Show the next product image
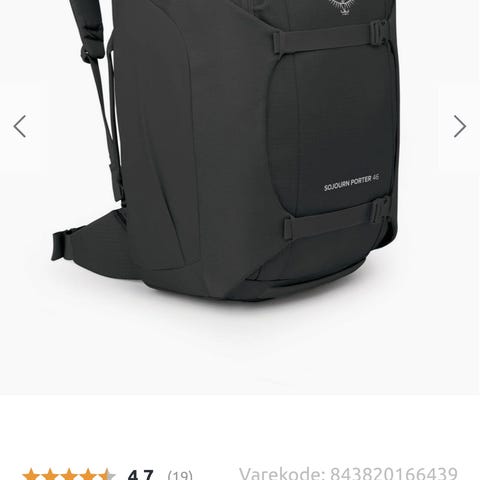 [460, 126]
